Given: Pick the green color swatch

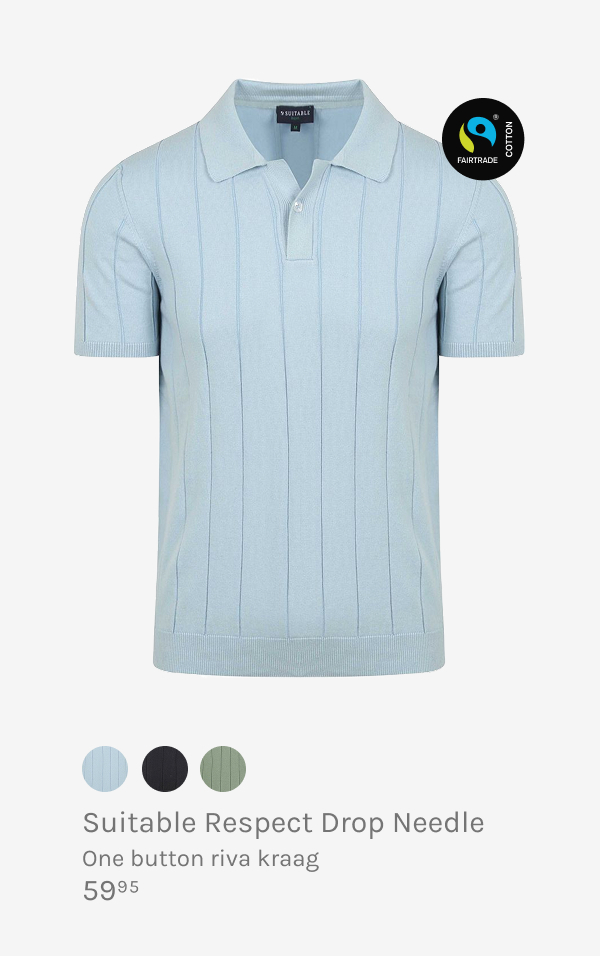Looking at the screenshot, I should click(222, 768).
